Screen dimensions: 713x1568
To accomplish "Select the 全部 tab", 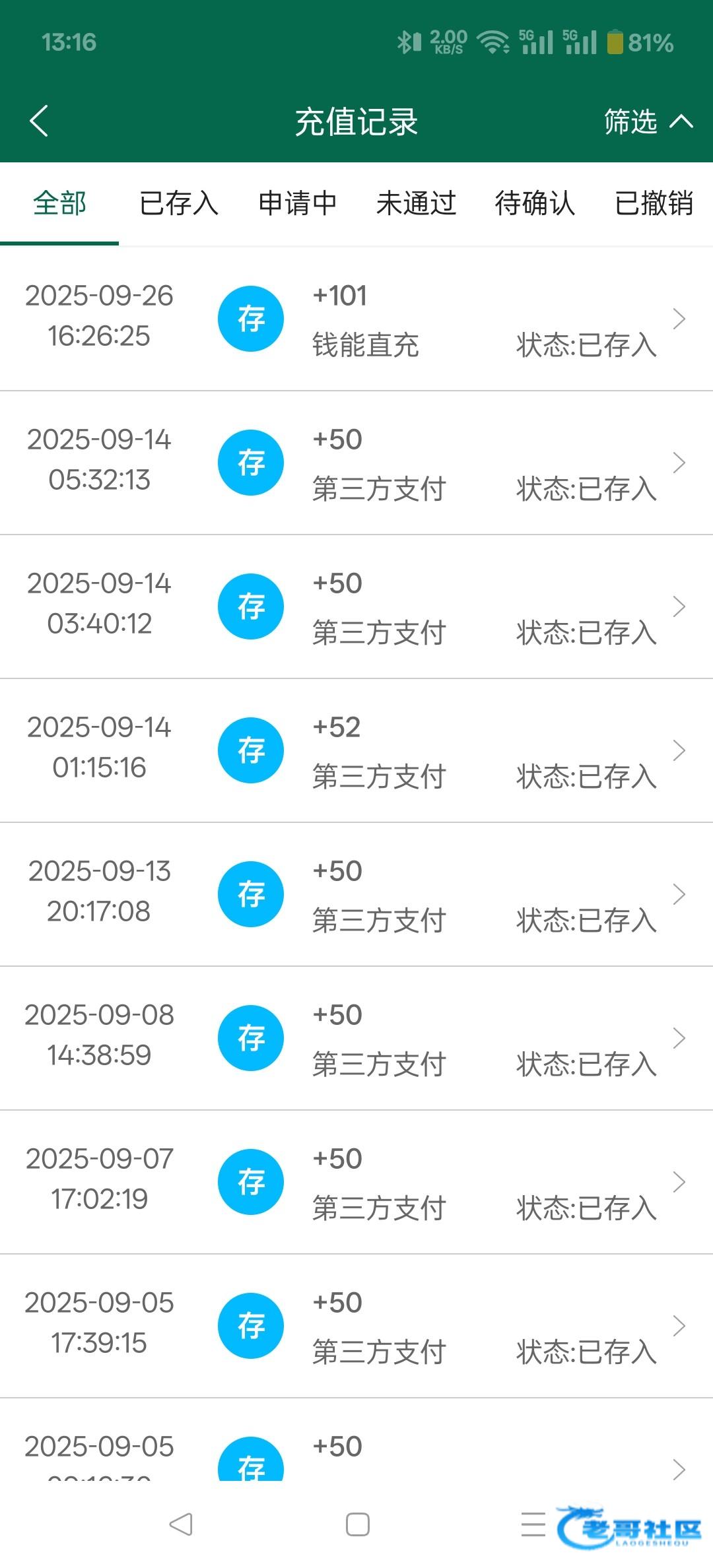I will 59,203.
